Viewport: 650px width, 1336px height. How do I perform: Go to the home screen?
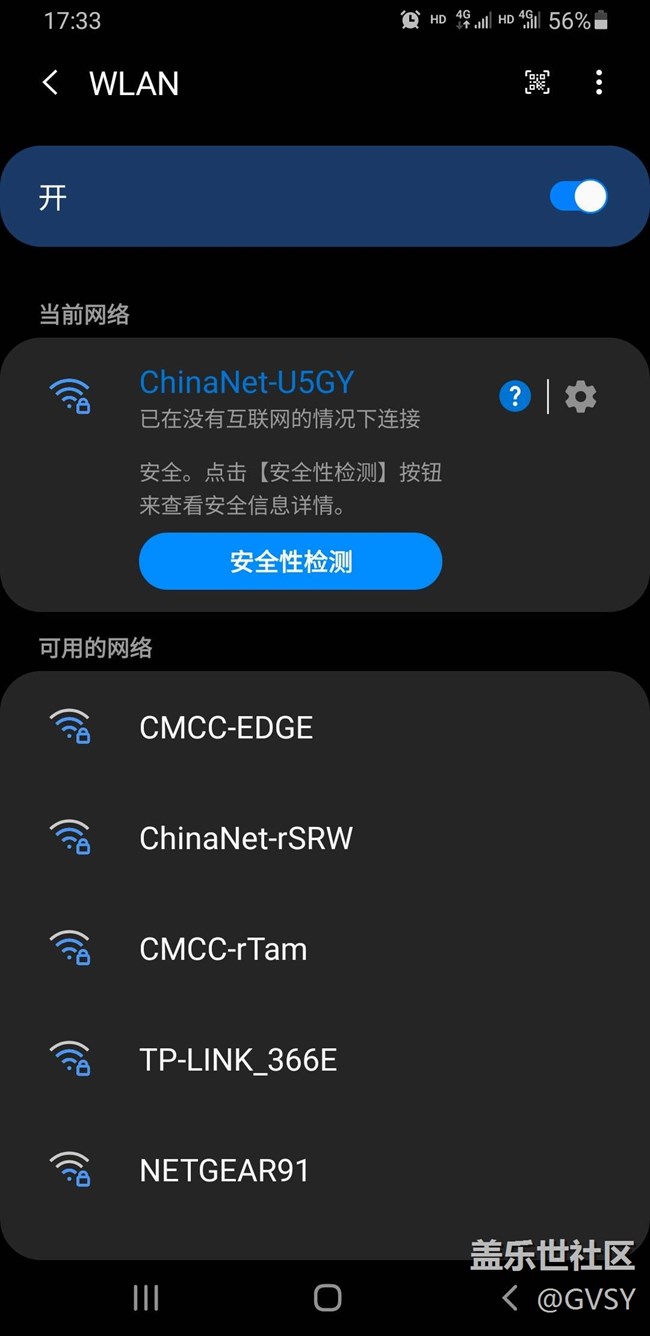[x=327, y=1298]
